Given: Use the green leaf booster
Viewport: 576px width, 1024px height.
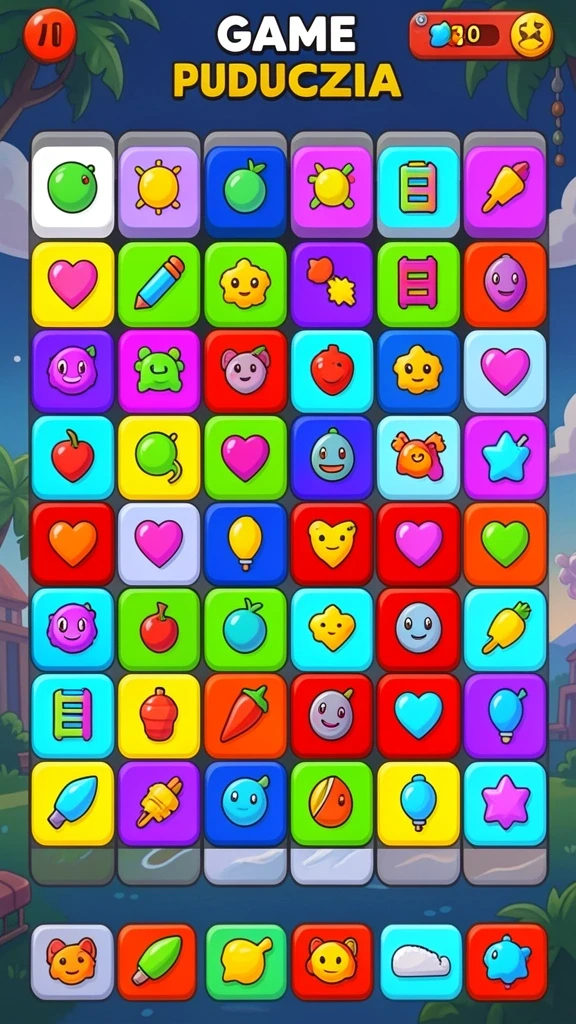Looking at the screenshot, I should pyautogui.click(x=157, y=961).
